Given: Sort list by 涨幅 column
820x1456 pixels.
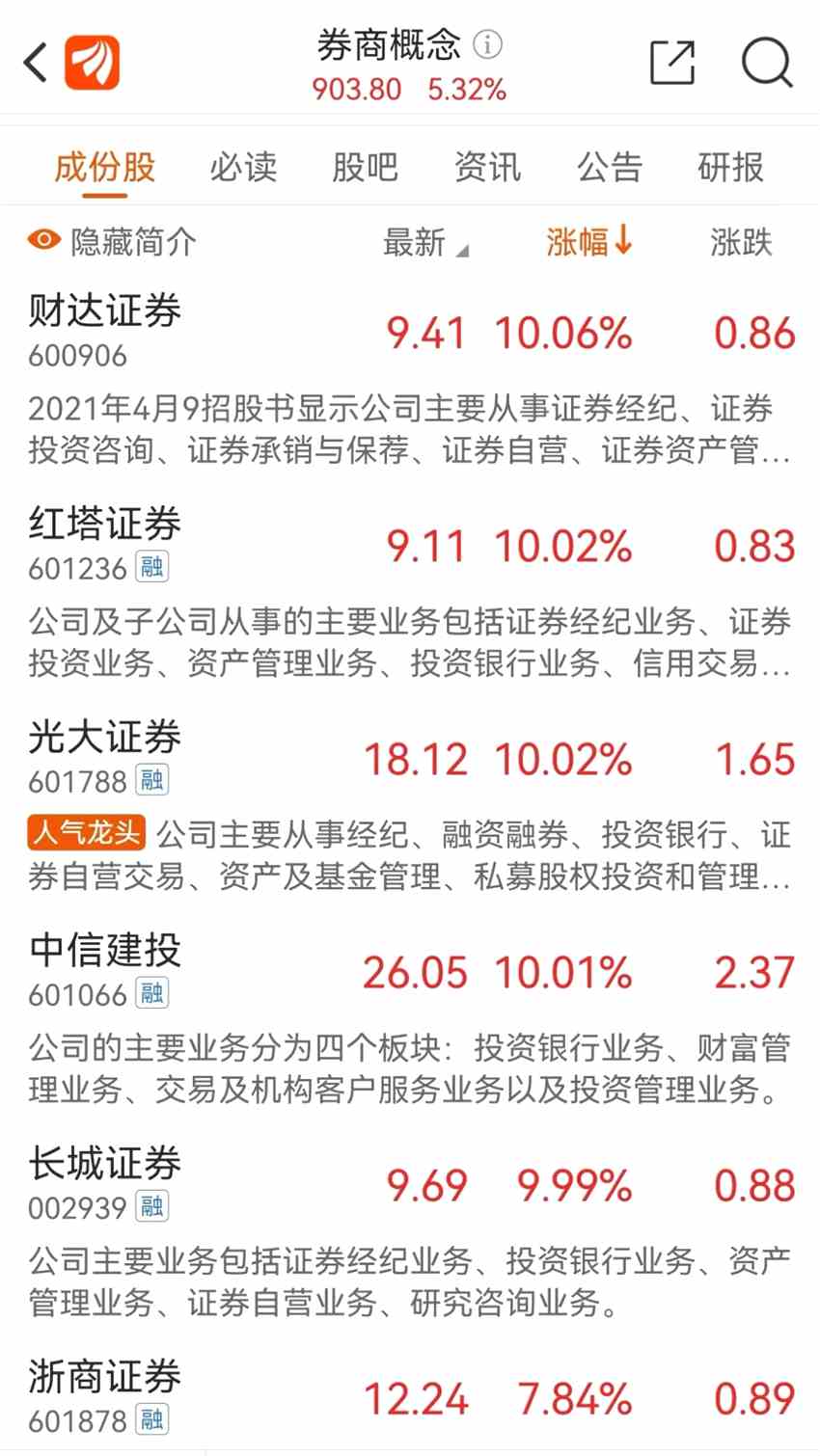Looking at the screenshot, I should pos(588,242).
